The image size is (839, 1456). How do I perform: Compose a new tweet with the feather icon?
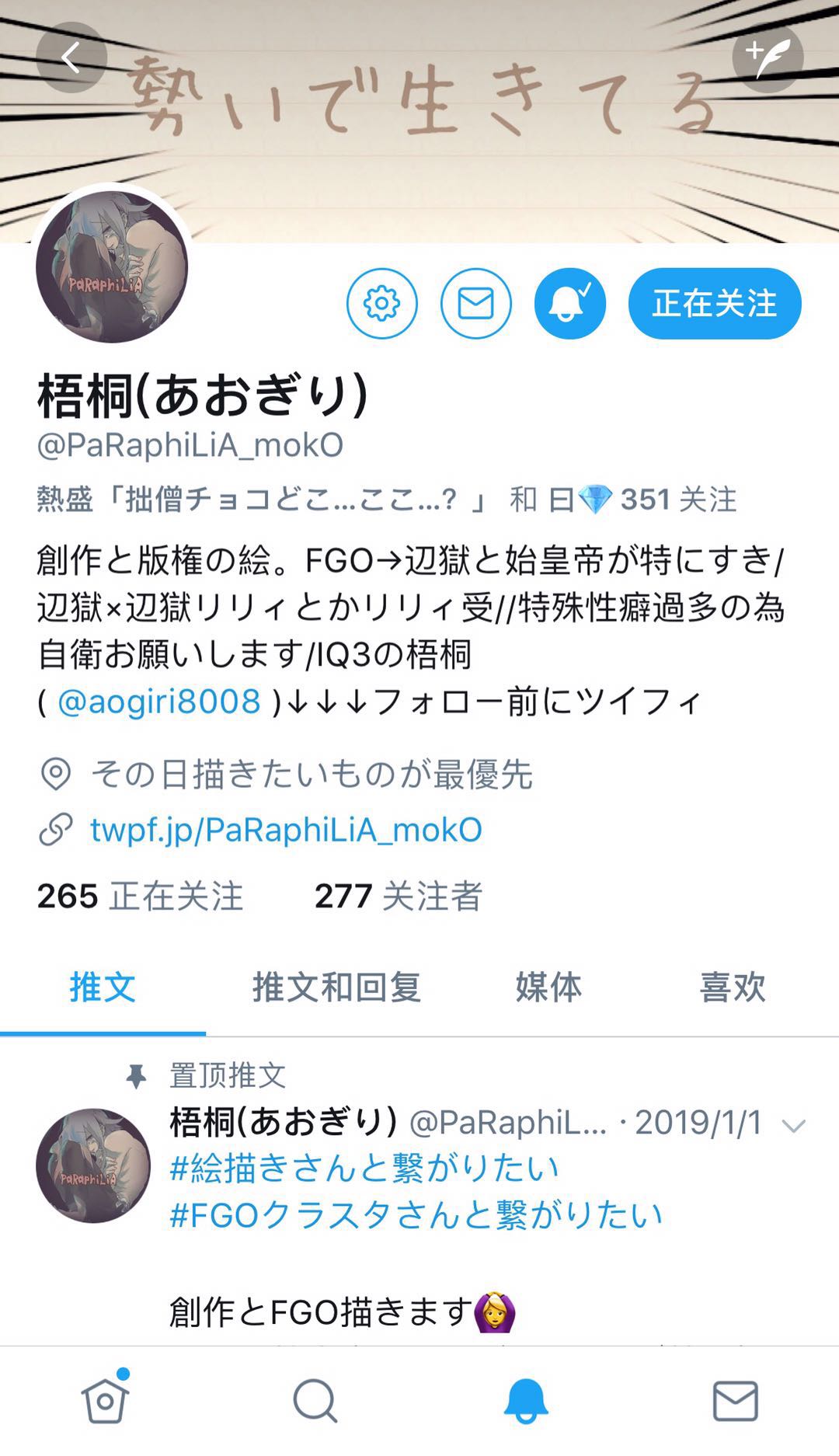(768, 57)
